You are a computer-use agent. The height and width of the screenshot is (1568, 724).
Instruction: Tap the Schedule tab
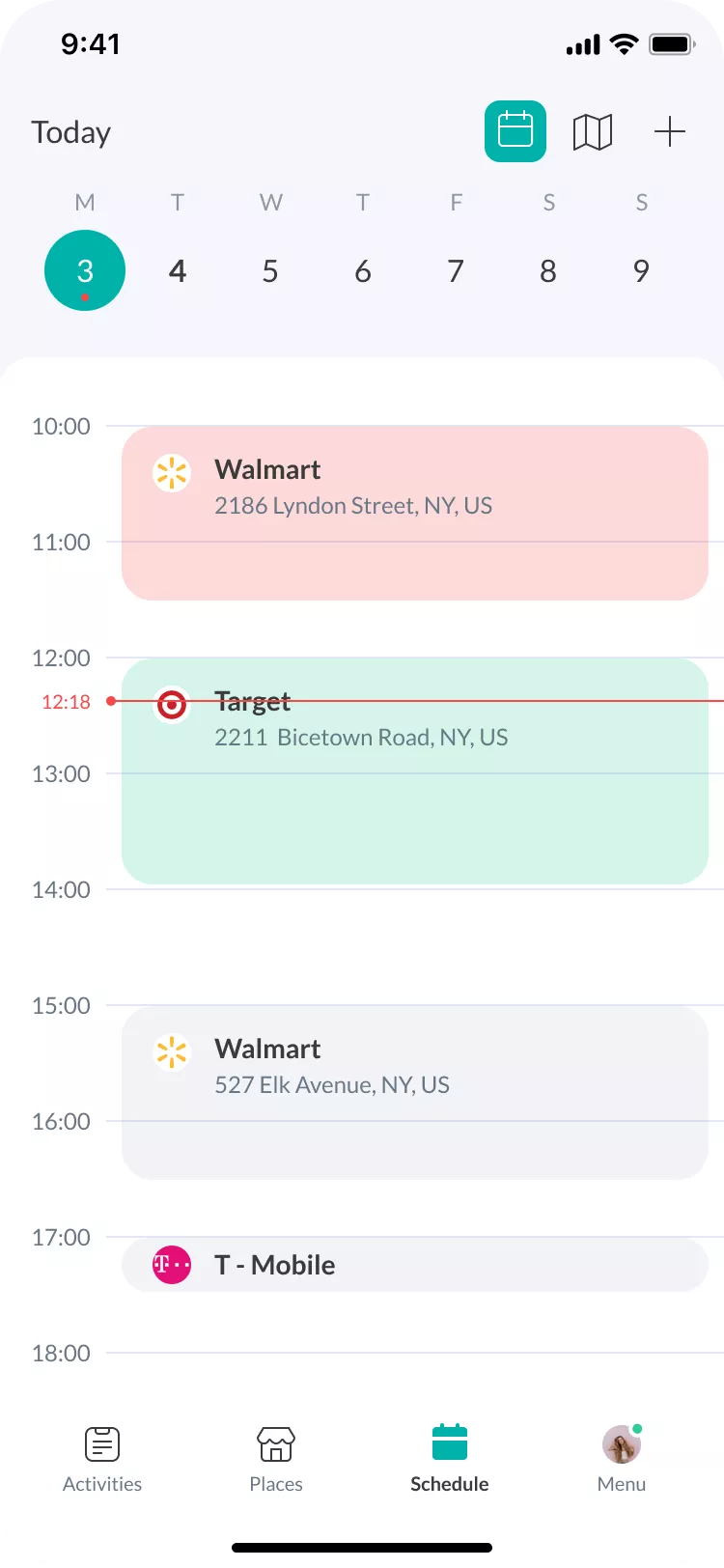450,1460
